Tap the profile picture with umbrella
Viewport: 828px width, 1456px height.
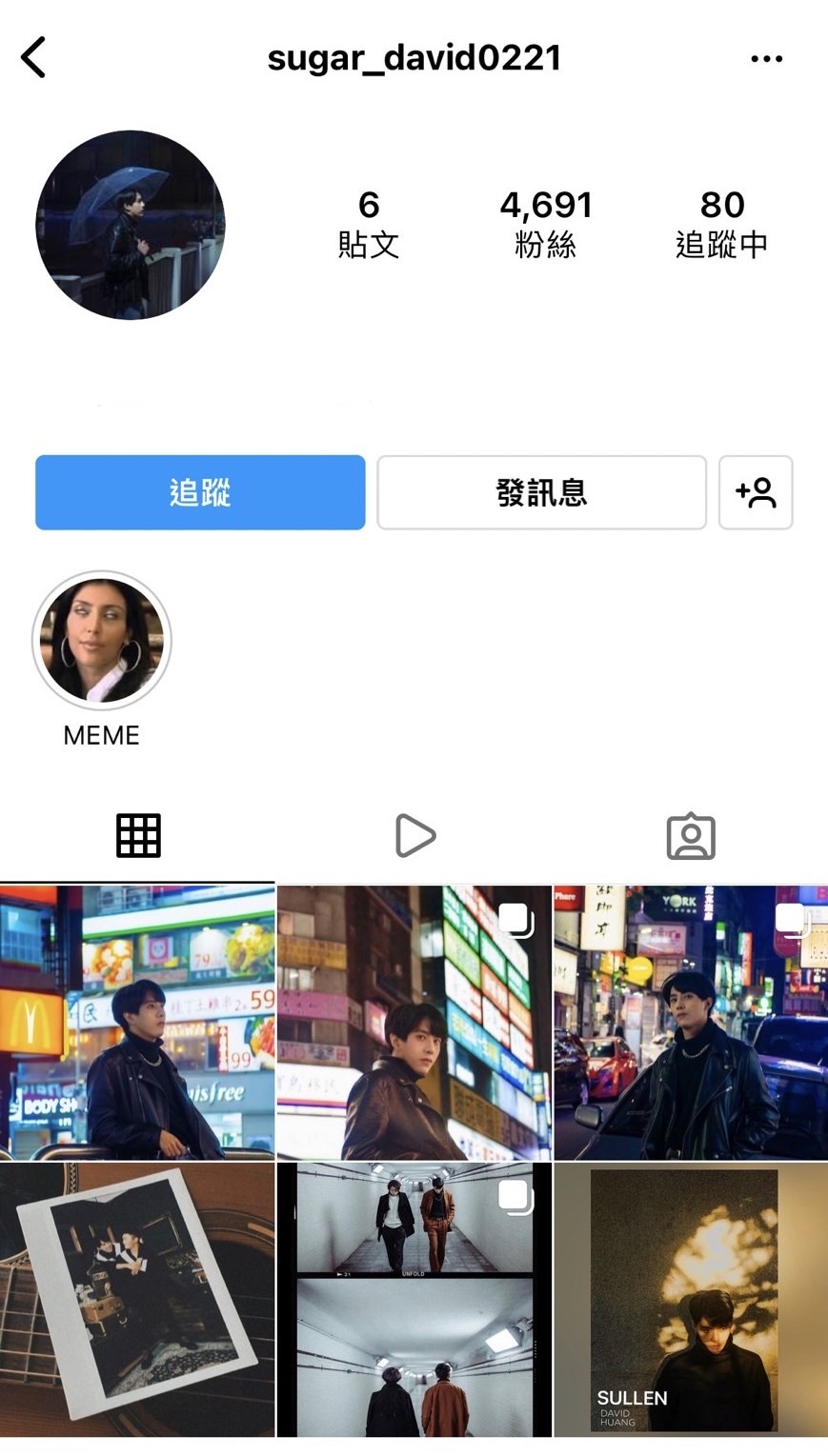[131, 225]
